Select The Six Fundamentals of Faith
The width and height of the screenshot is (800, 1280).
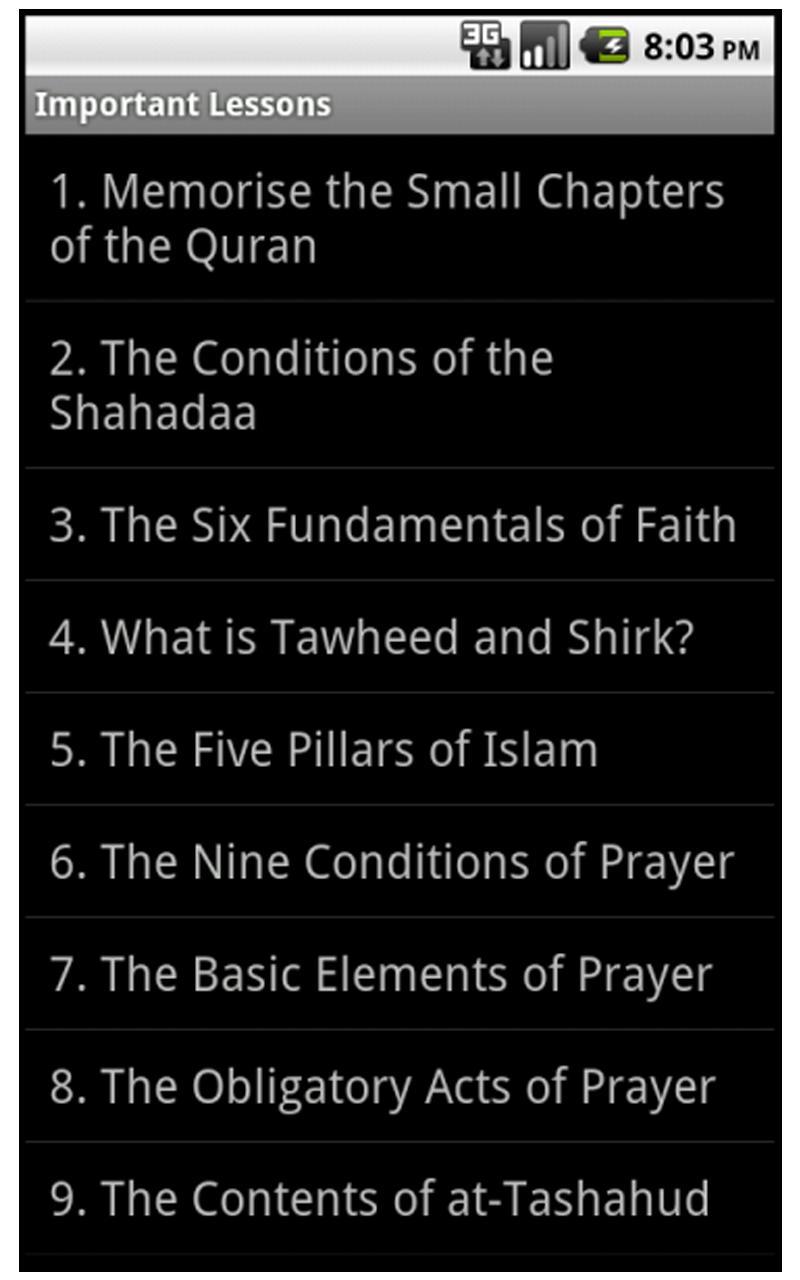(x=392, y=526)
